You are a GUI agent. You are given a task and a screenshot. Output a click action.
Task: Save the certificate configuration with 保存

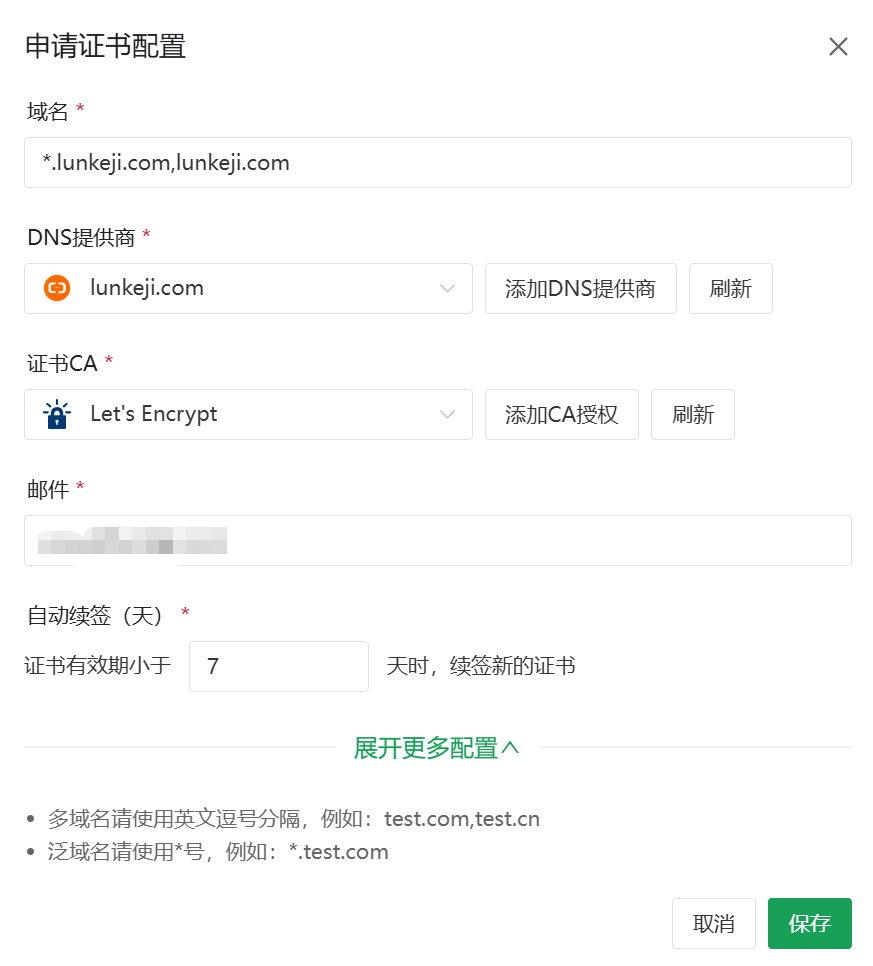pos(809,923)
